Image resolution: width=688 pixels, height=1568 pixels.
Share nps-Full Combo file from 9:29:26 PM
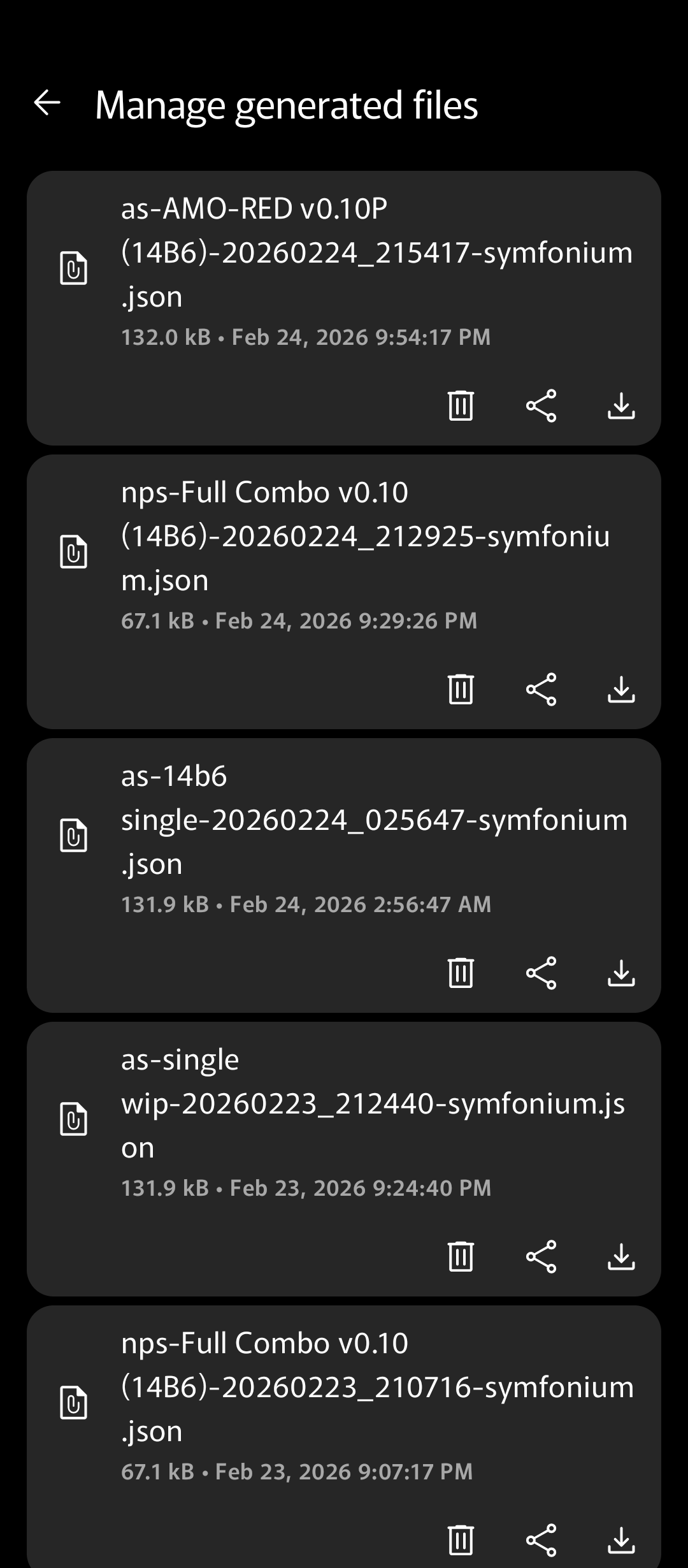point(541,689)
